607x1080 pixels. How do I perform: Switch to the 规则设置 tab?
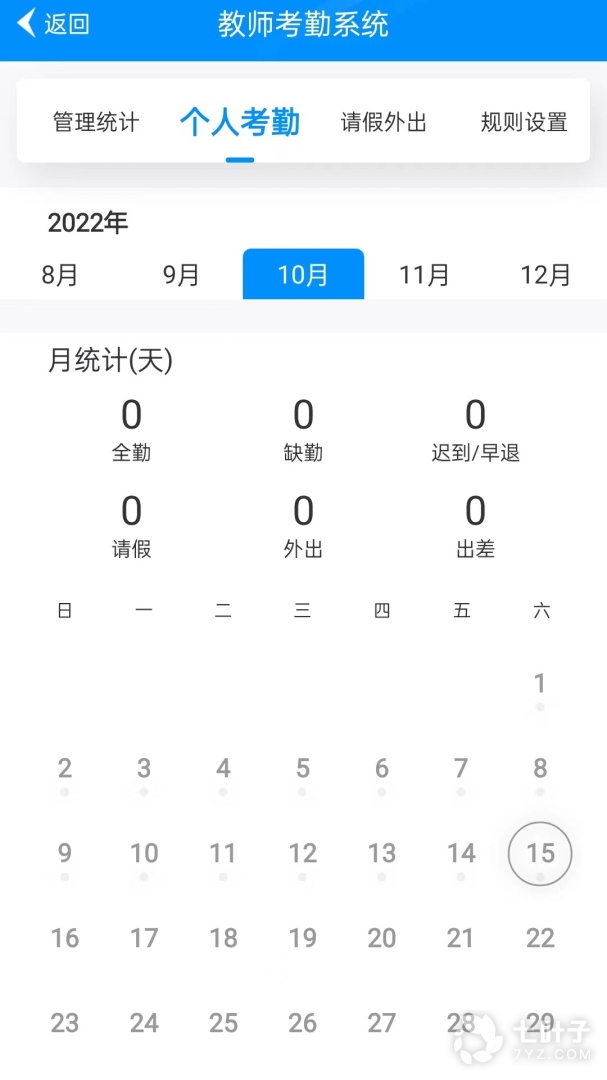[x=524, y=122]
